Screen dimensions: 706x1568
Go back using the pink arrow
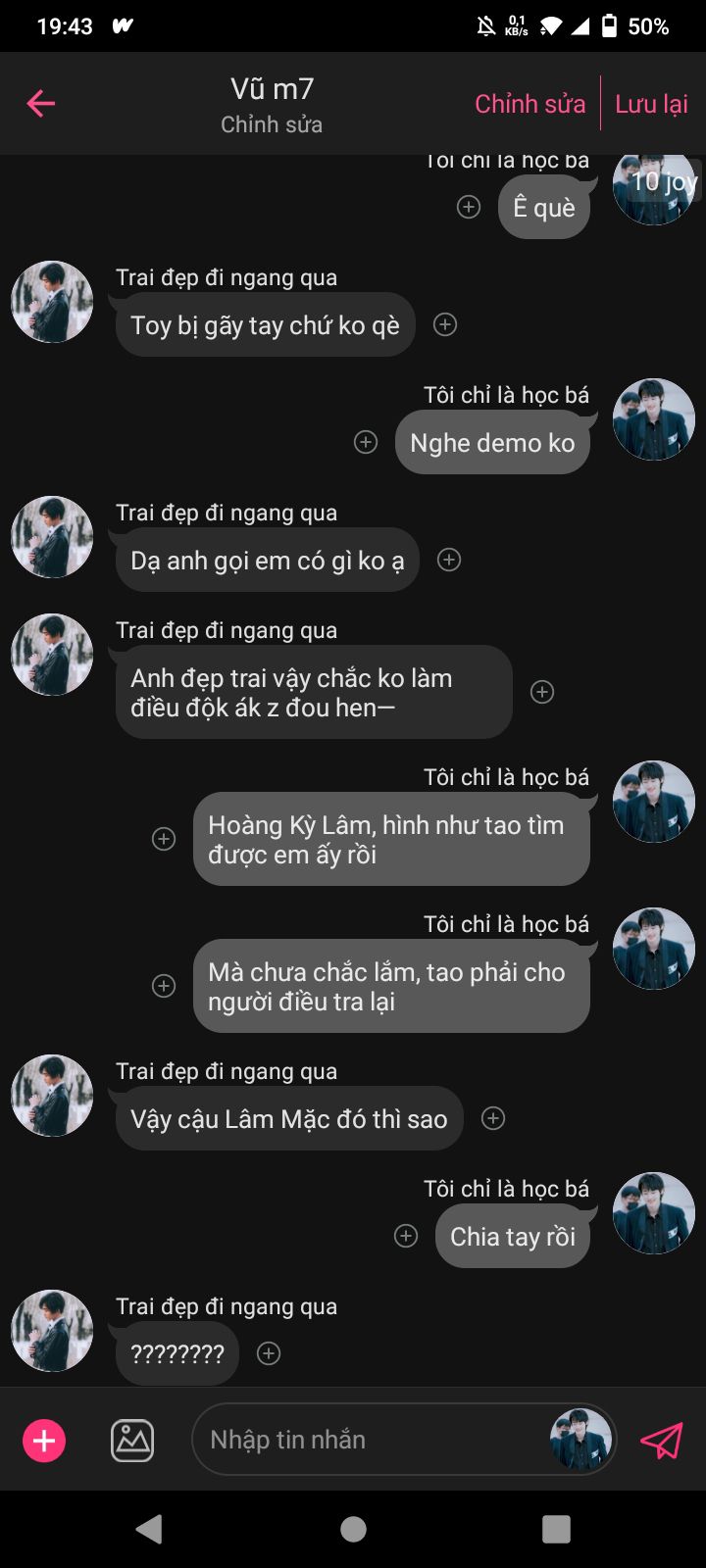point(41,103)
